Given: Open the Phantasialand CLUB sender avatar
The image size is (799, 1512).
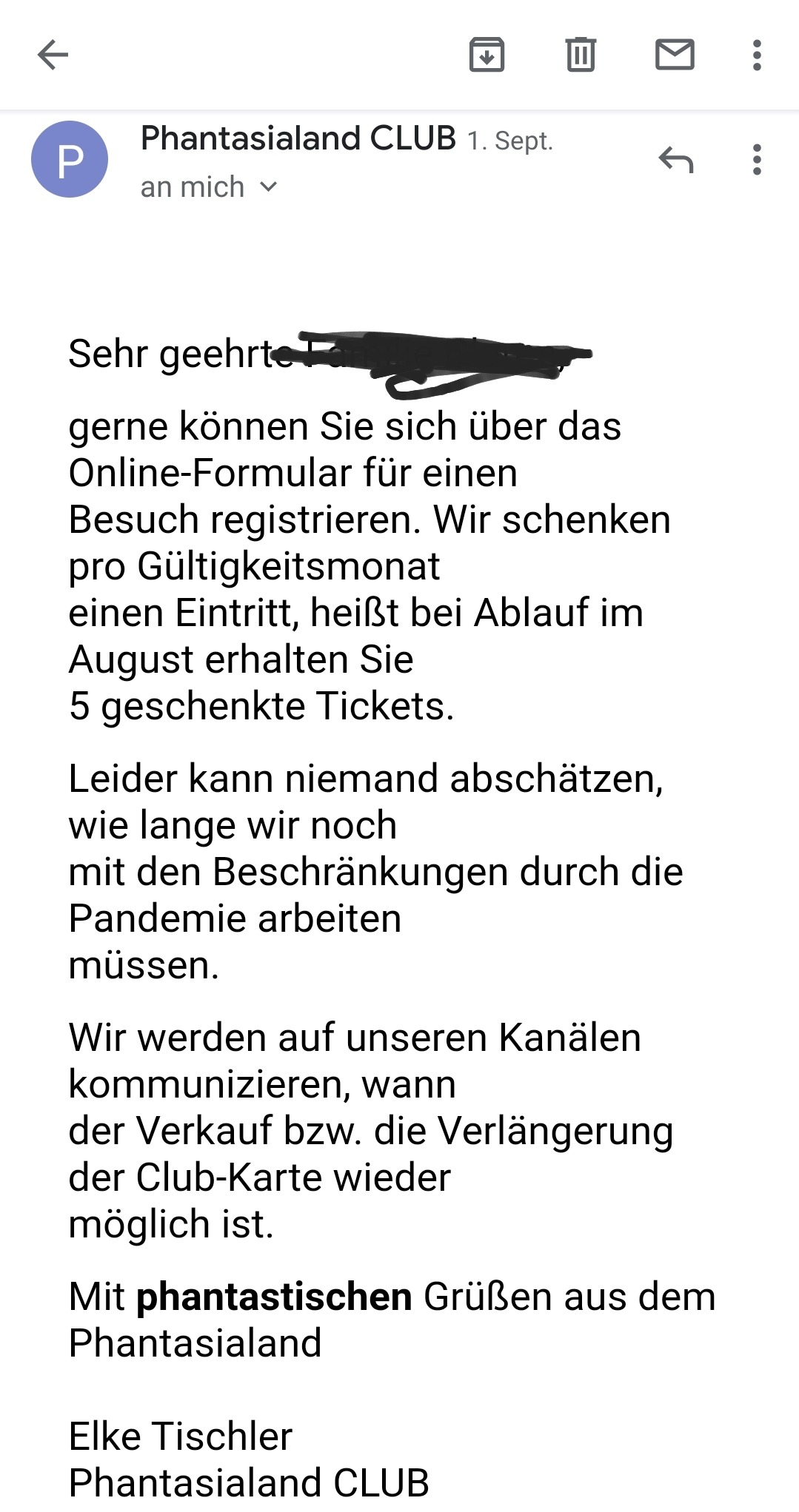Looking at the screenshot, I should [x=70, y=159].
